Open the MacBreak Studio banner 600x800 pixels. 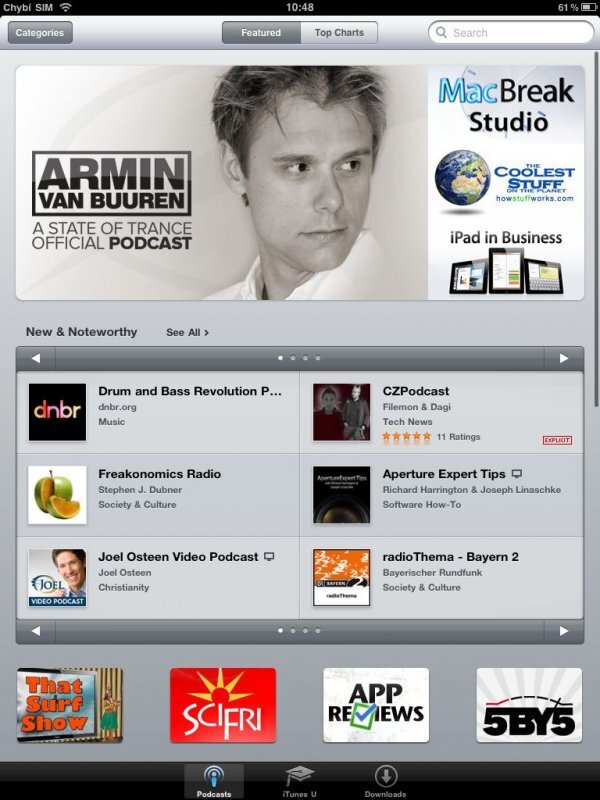tap(506, 105)
